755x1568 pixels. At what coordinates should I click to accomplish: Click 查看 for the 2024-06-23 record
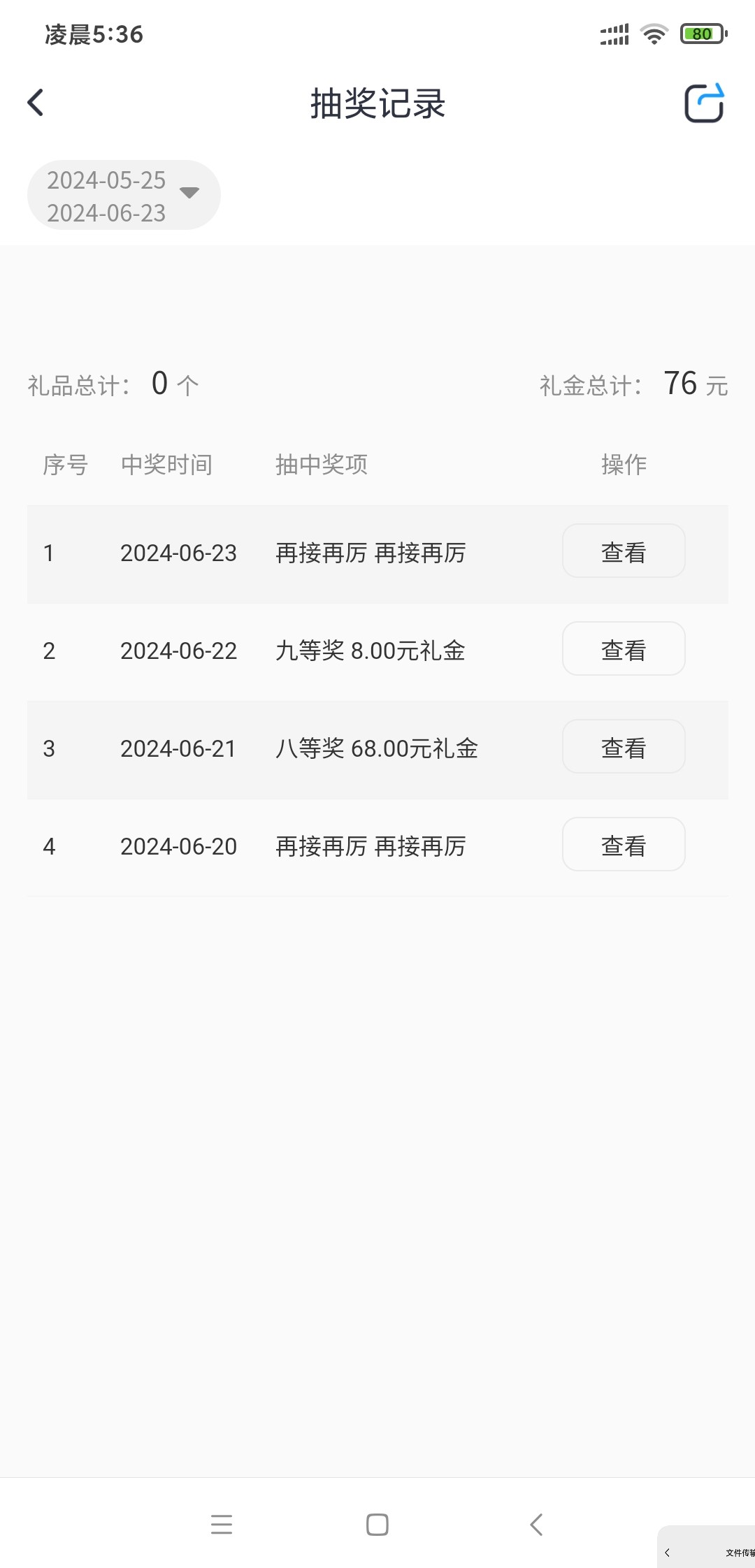(x=622, y=551)
